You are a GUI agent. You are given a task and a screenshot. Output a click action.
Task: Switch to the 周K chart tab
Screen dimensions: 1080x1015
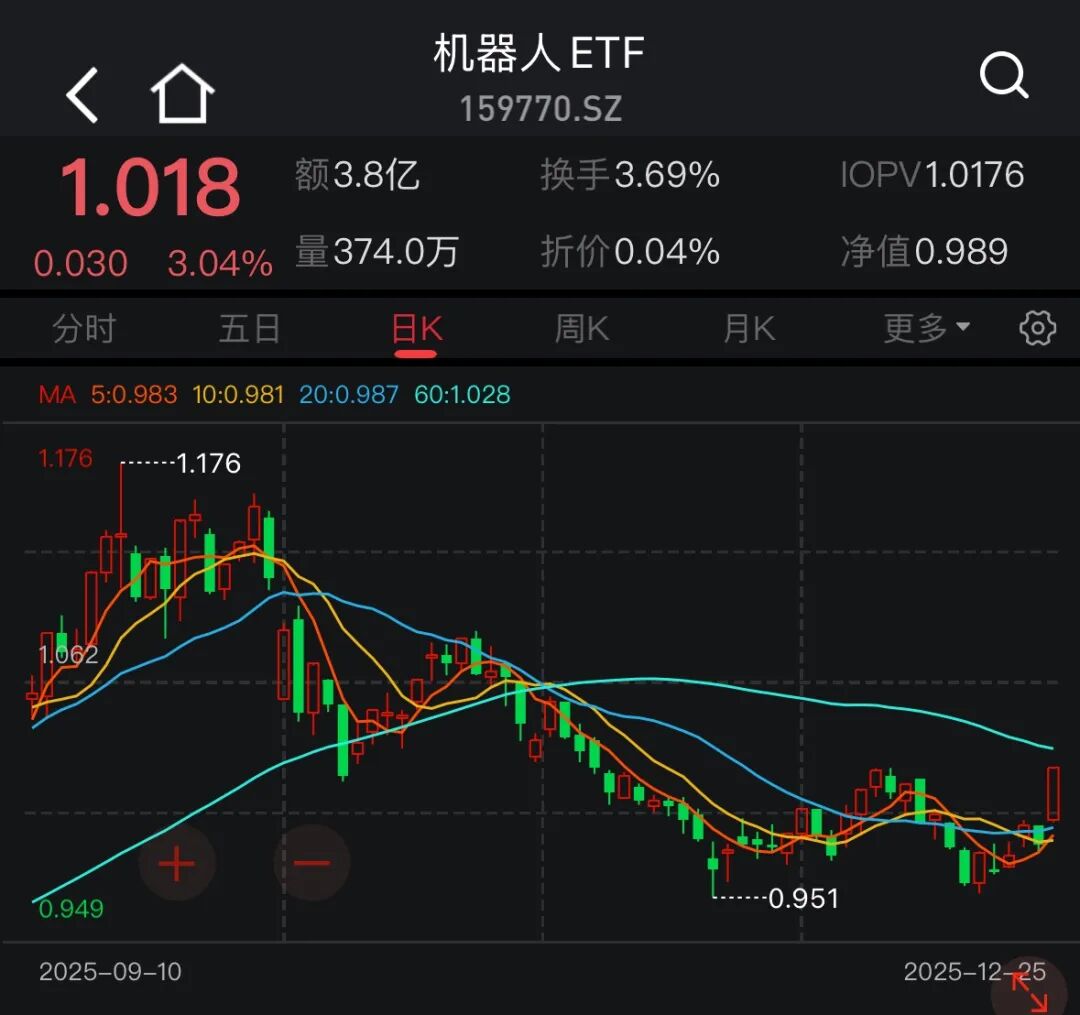(x=582, y=328)
